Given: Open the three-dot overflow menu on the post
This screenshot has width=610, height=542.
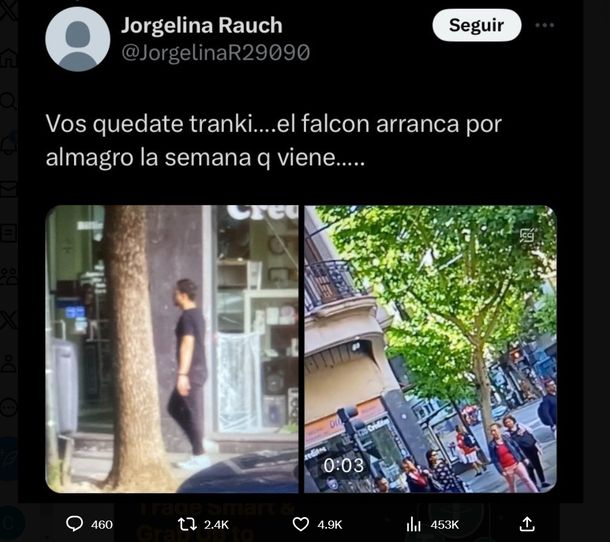Looking at the screenshot, I should 544,26.
